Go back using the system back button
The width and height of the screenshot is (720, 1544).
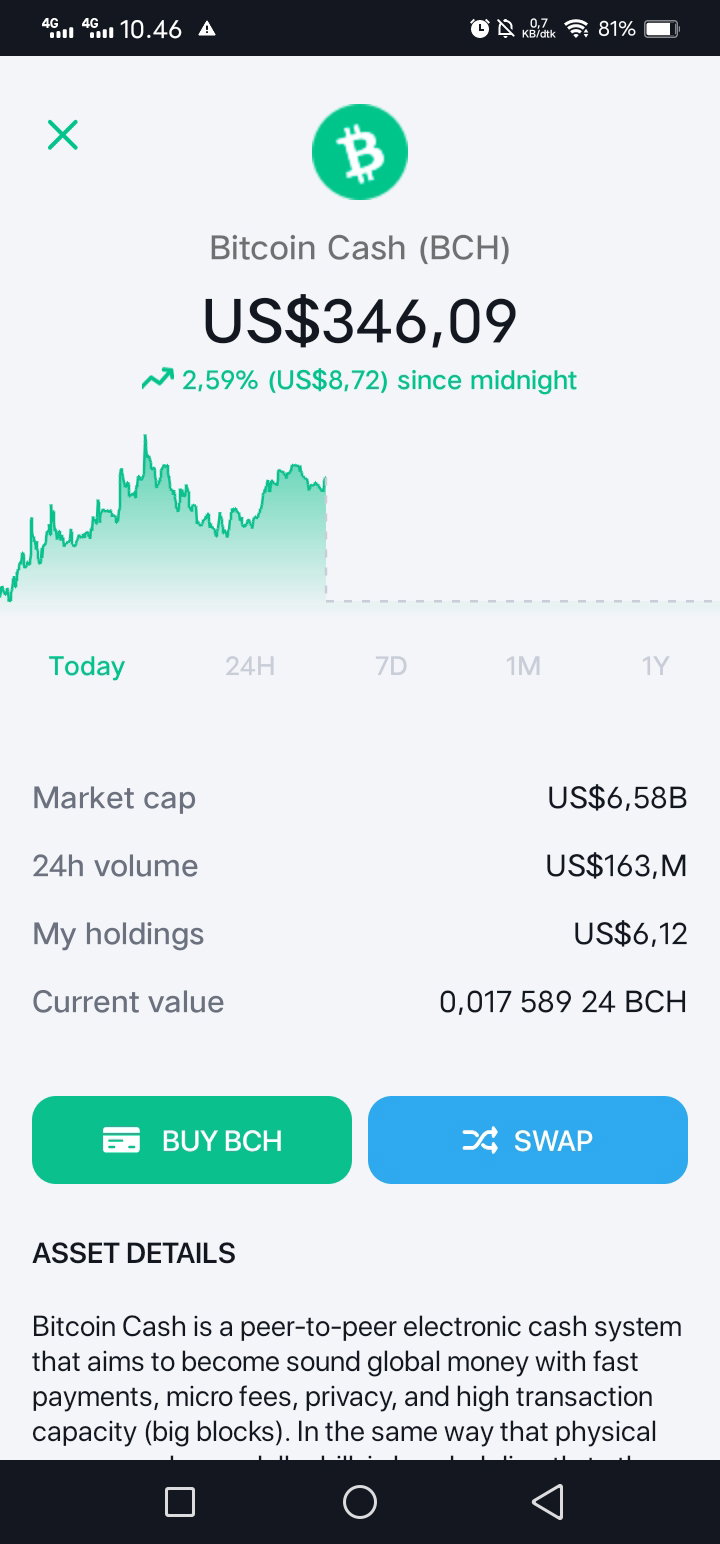[x=547, y=1501]
